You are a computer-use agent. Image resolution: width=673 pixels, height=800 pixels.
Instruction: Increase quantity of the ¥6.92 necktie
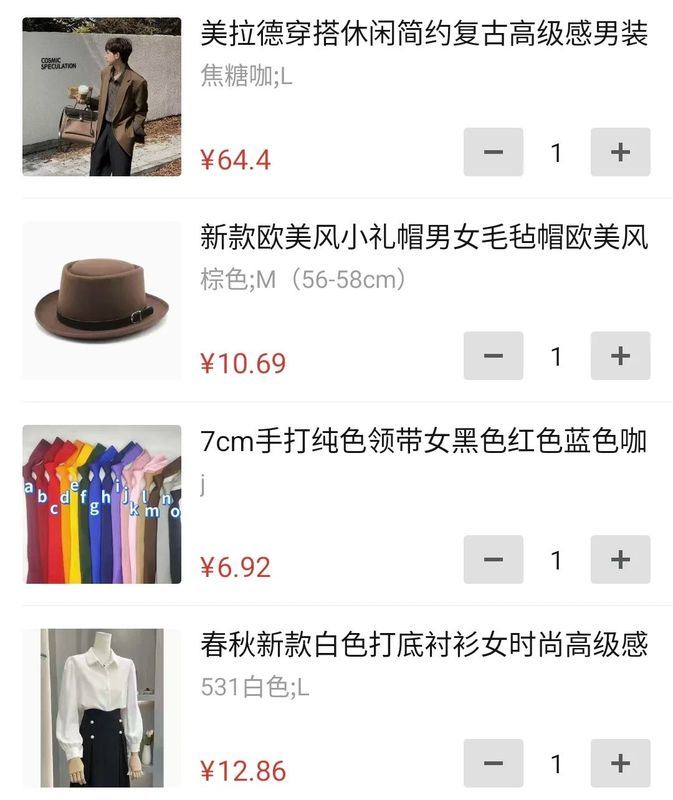coord(620,560)
